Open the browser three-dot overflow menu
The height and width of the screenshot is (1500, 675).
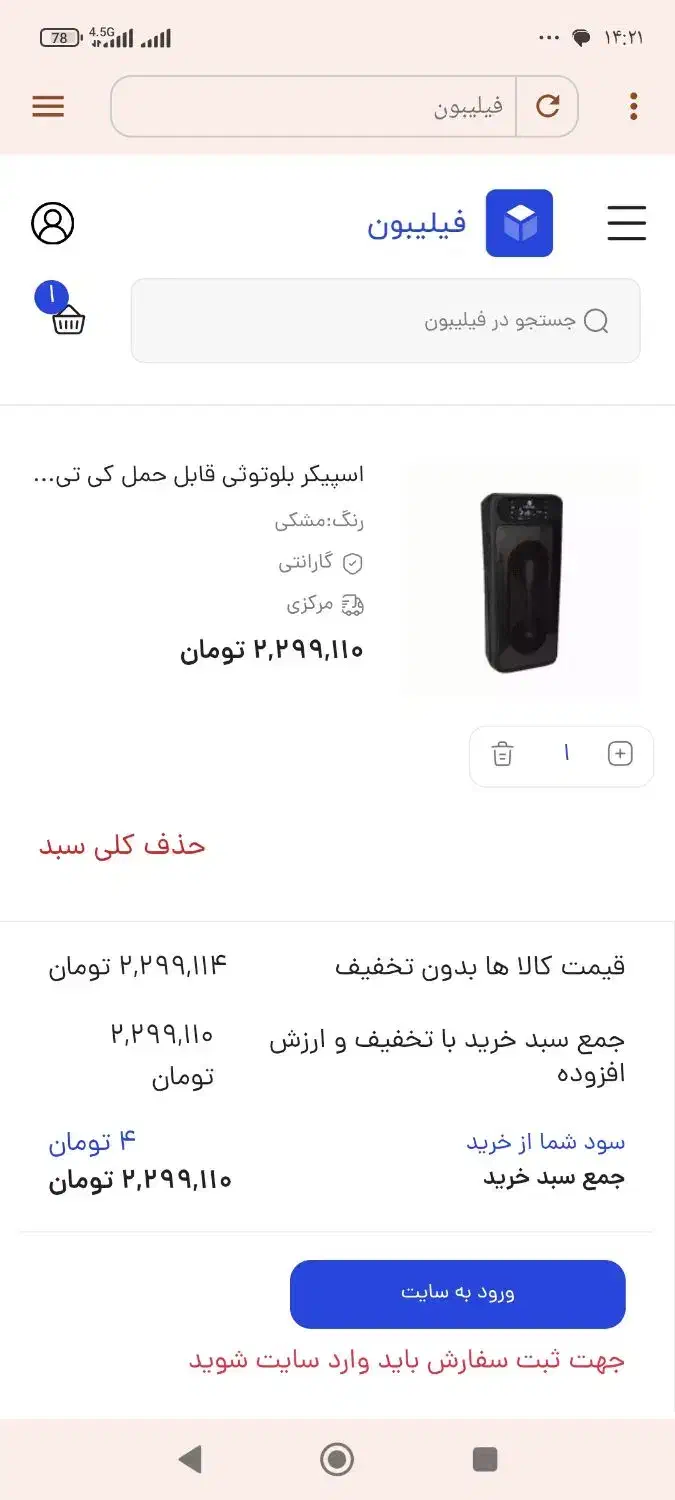(x=633, y=106)
